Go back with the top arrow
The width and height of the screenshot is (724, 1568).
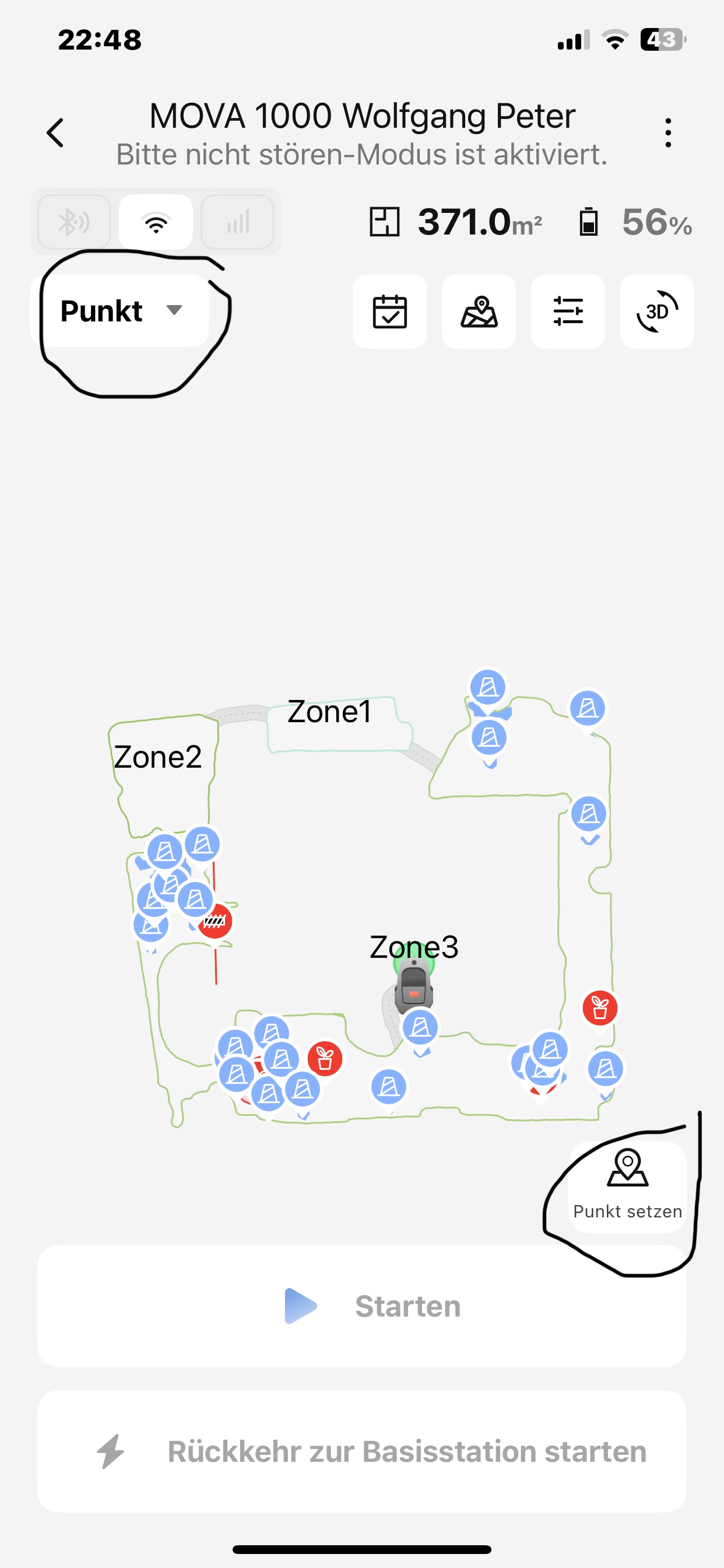pos(55,132)
